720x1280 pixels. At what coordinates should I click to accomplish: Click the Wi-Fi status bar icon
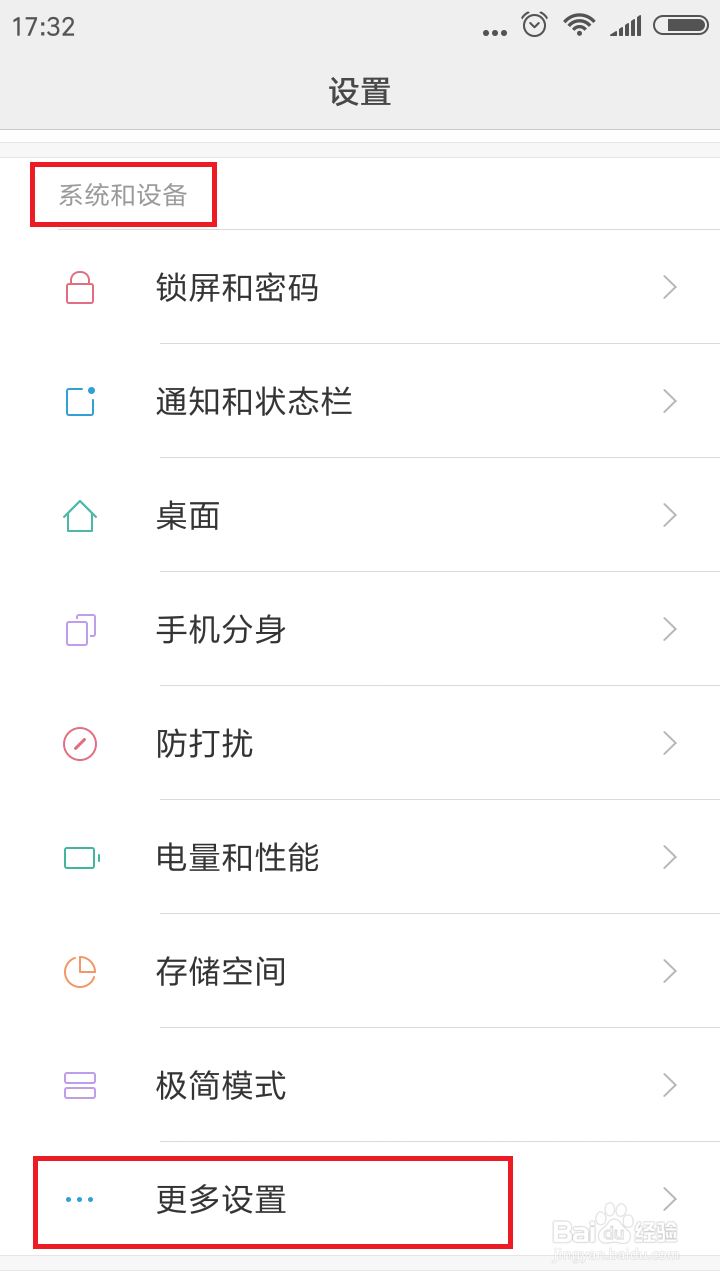[580, 26]
